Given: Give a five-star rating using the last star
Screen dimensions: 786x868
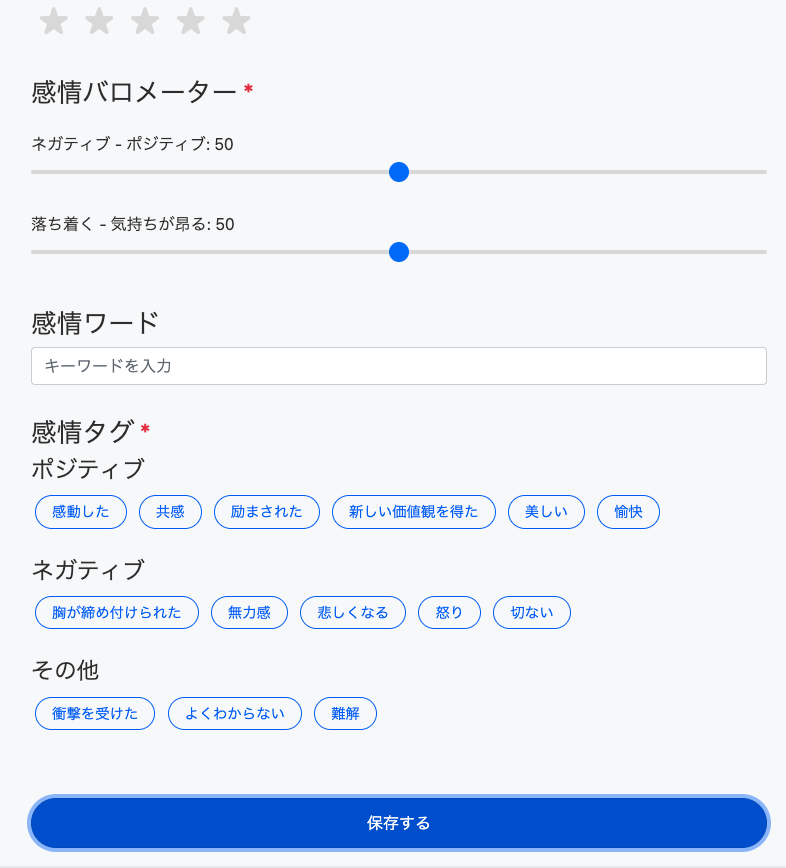Looking at the screenshot, I should (236, 21).
